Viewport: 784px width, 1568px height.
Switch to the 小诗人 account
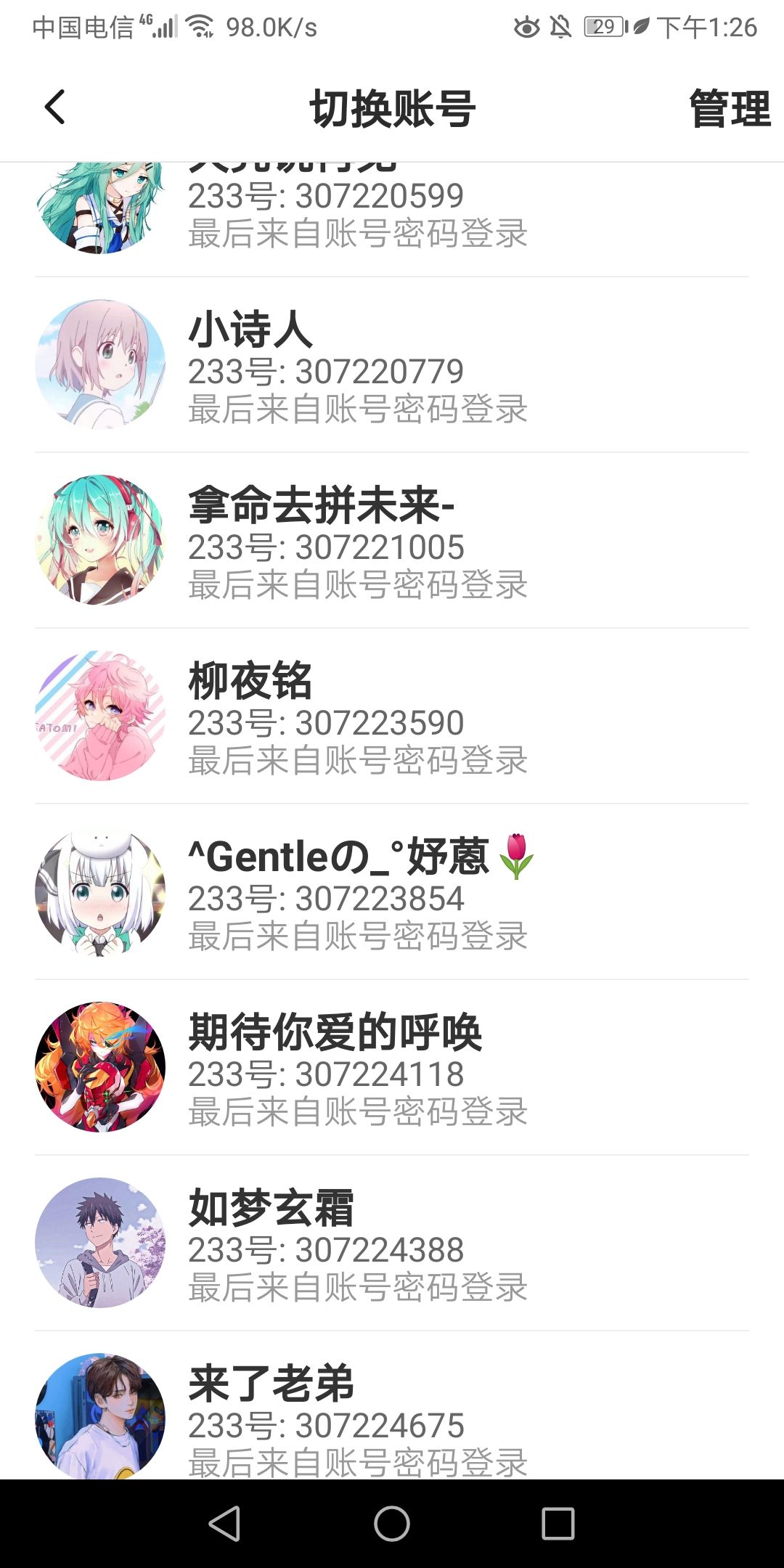pos(392,365)
